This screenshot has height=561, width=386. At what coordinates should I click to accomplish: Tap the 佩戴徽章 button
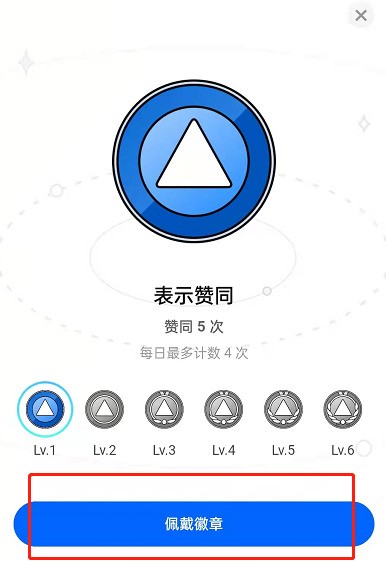pyautogui.click(x=194, y=523)
